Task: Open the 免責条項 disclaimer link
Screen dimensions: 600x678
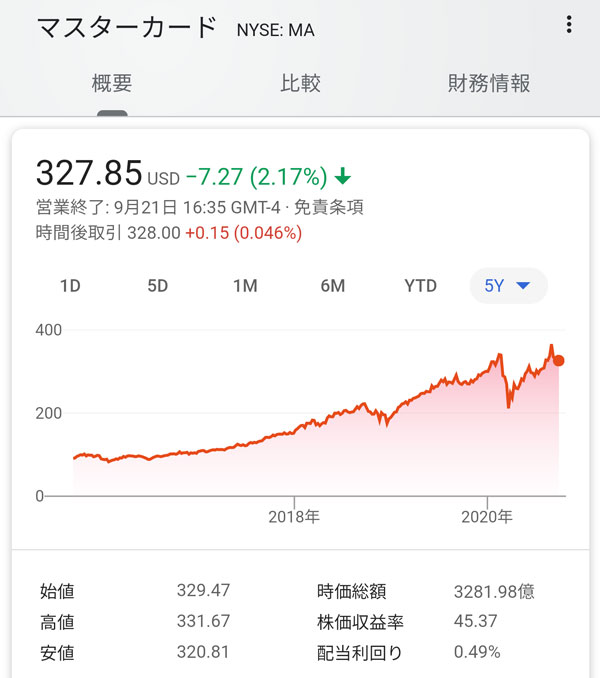Action: tap(330, 208)
